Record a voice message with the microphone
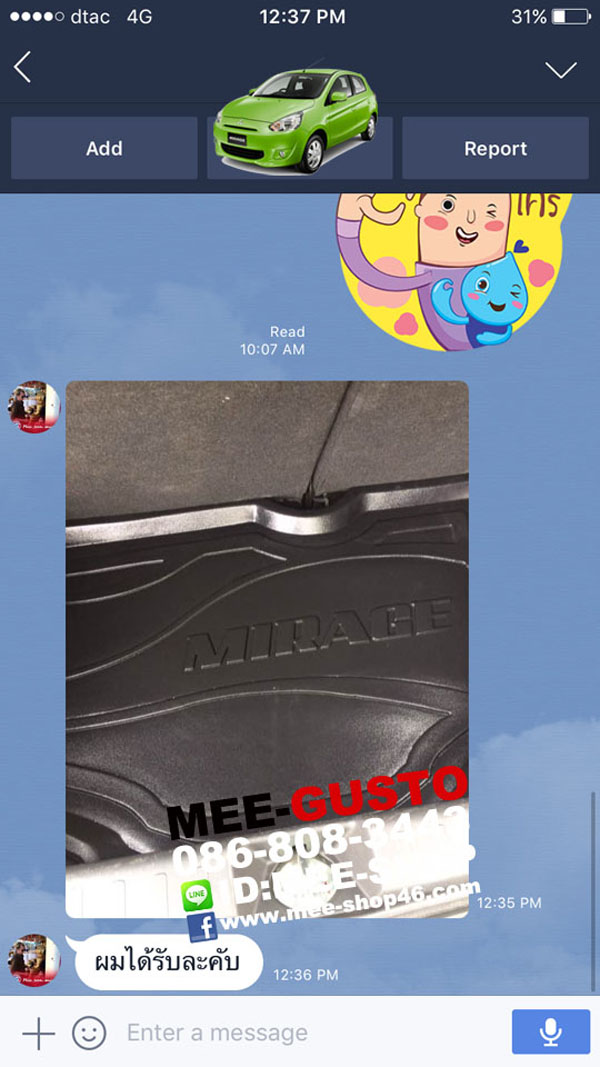Image resolution: width=600 pixels, height=1067 pixels. [550, 1032]
